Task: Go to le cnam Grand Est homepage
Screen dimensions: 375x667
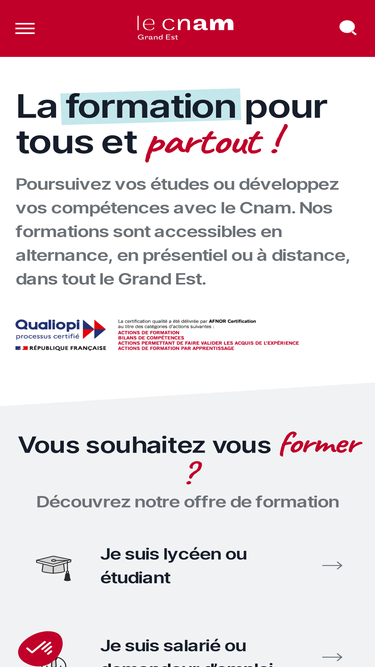Action: (x=185, y=28)
